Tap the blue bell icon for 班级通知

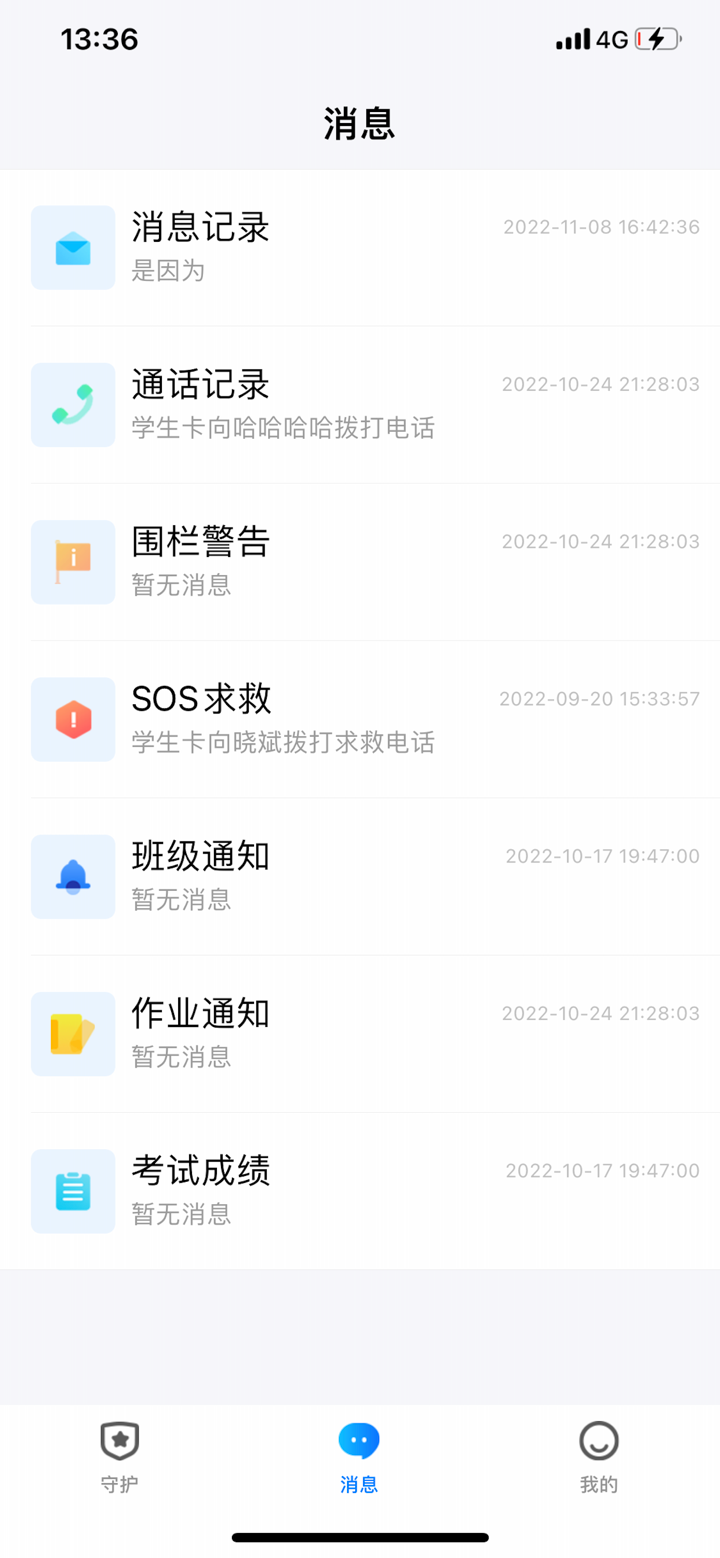[72, 876]
